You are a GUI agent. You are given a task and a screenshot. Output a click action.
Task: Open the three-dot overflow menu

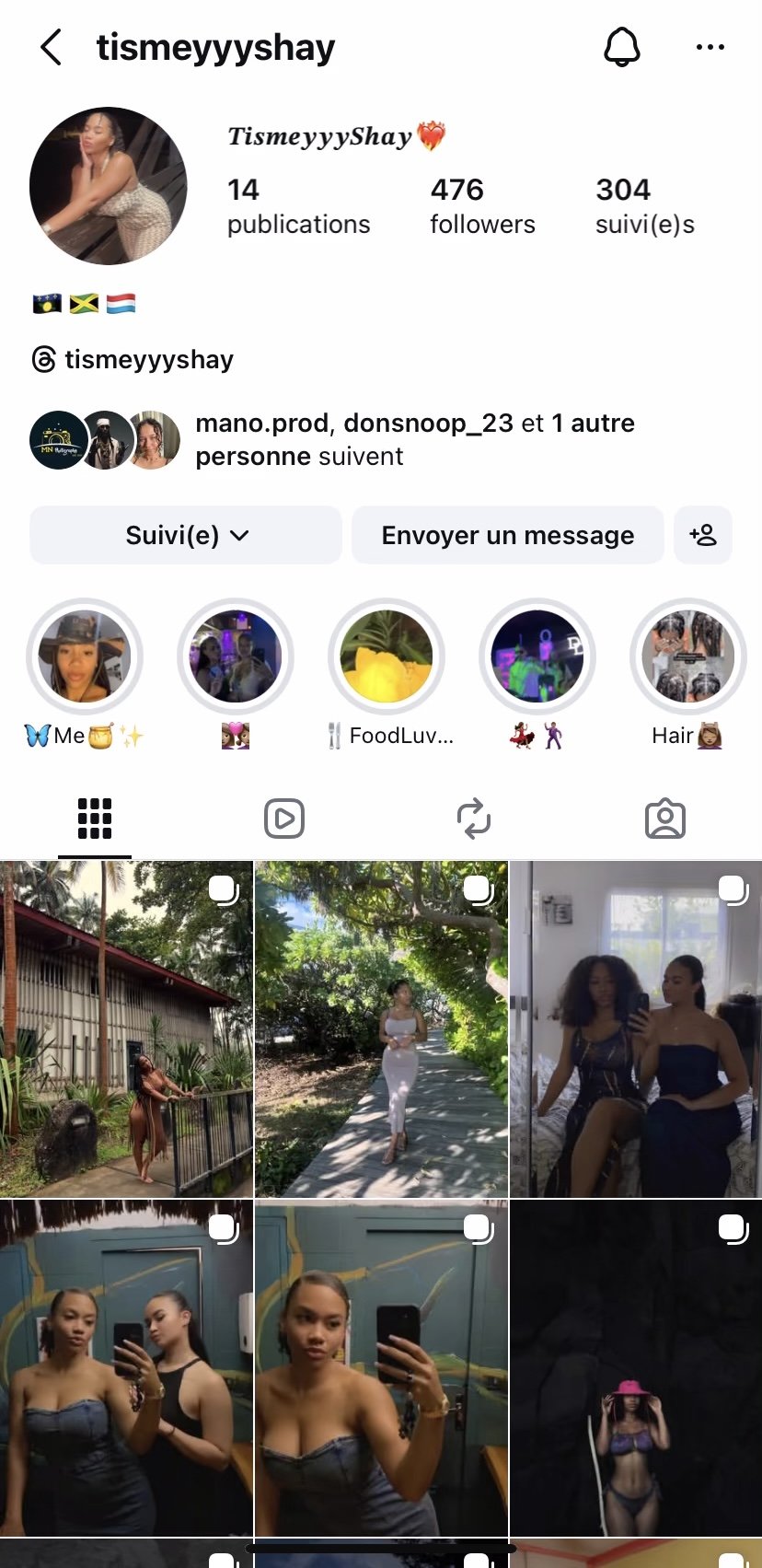pos(710,47)
